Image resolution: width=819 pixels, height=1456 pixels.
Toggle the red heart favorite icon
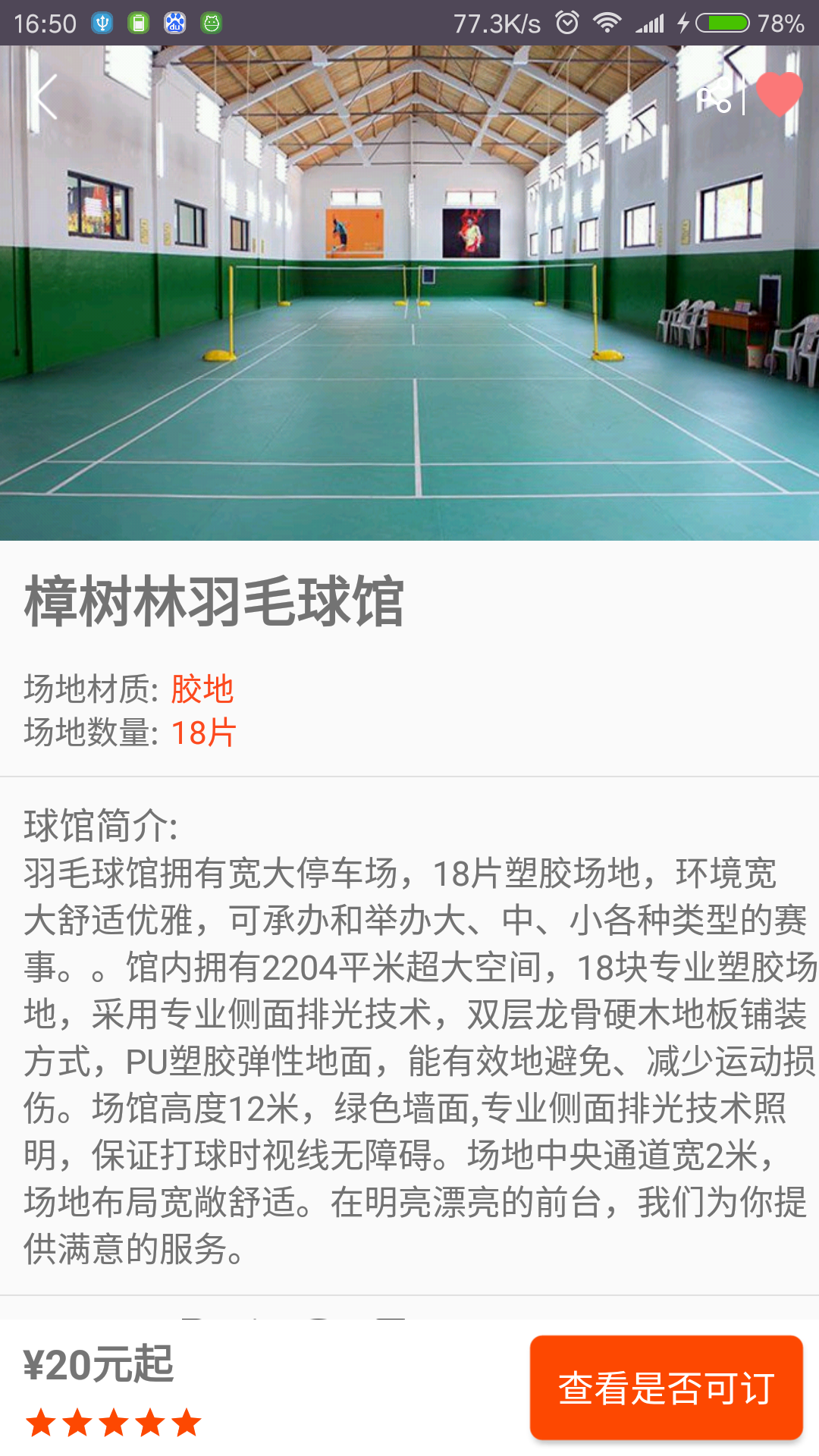coord(780,94)
